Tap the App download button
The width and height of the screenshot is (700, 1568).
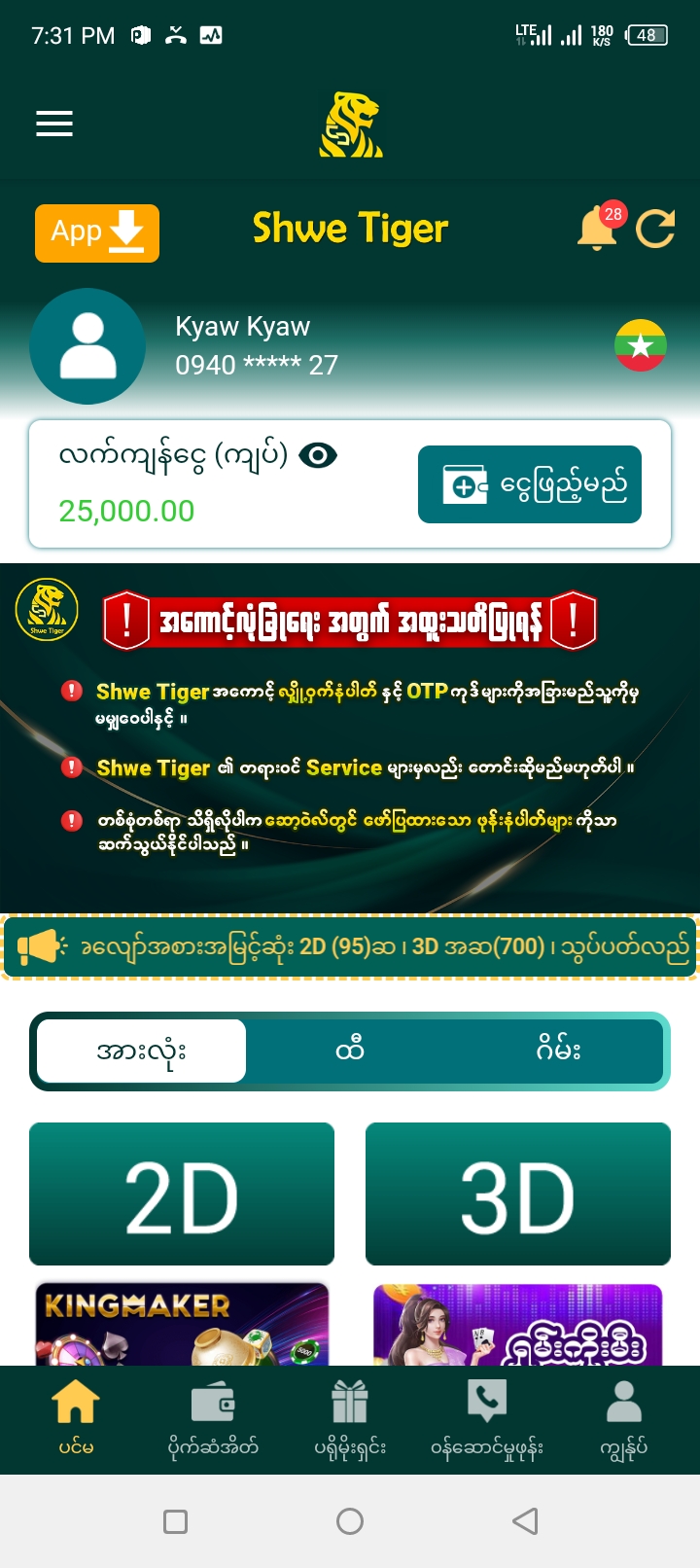(97, 233)
